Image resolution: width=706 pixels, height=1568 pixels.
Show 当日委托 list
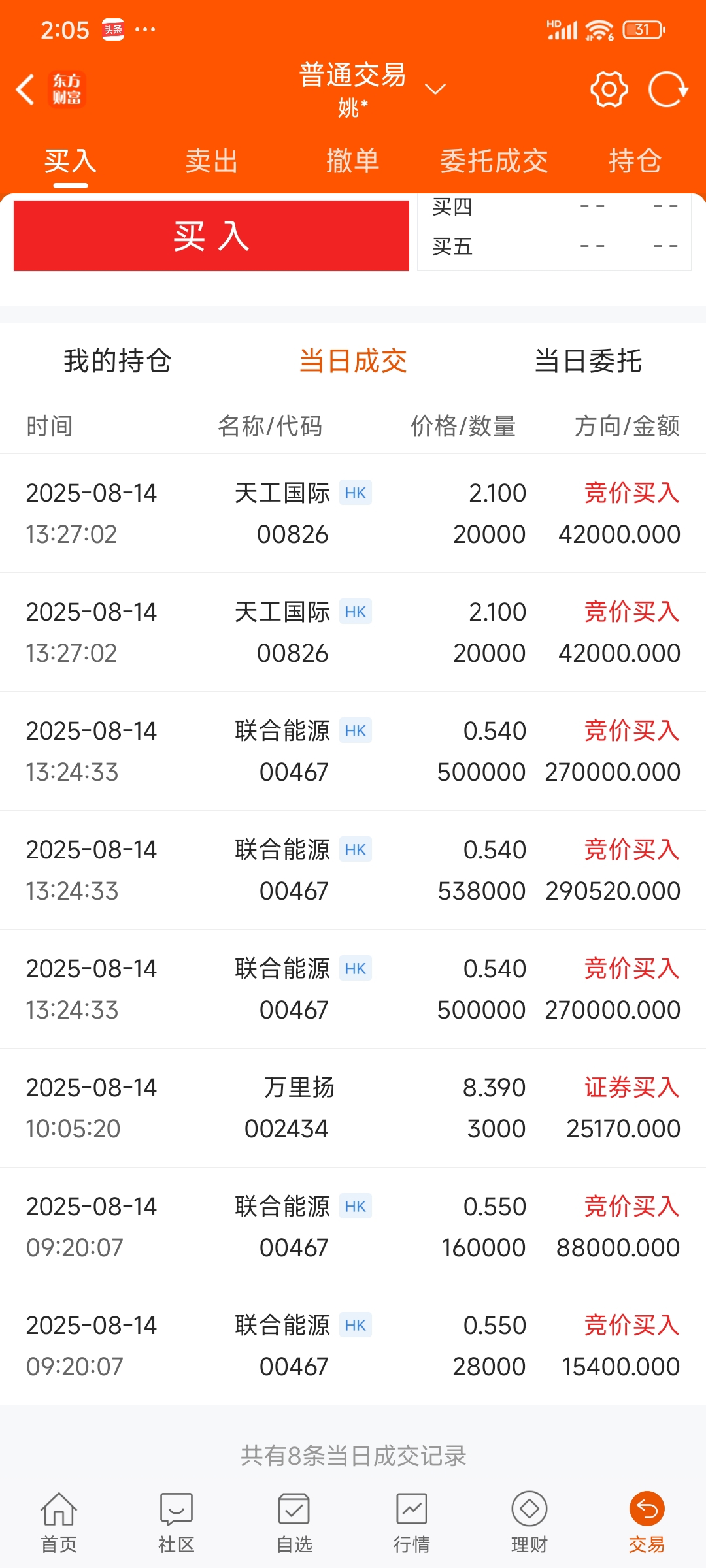coord(588,361)
